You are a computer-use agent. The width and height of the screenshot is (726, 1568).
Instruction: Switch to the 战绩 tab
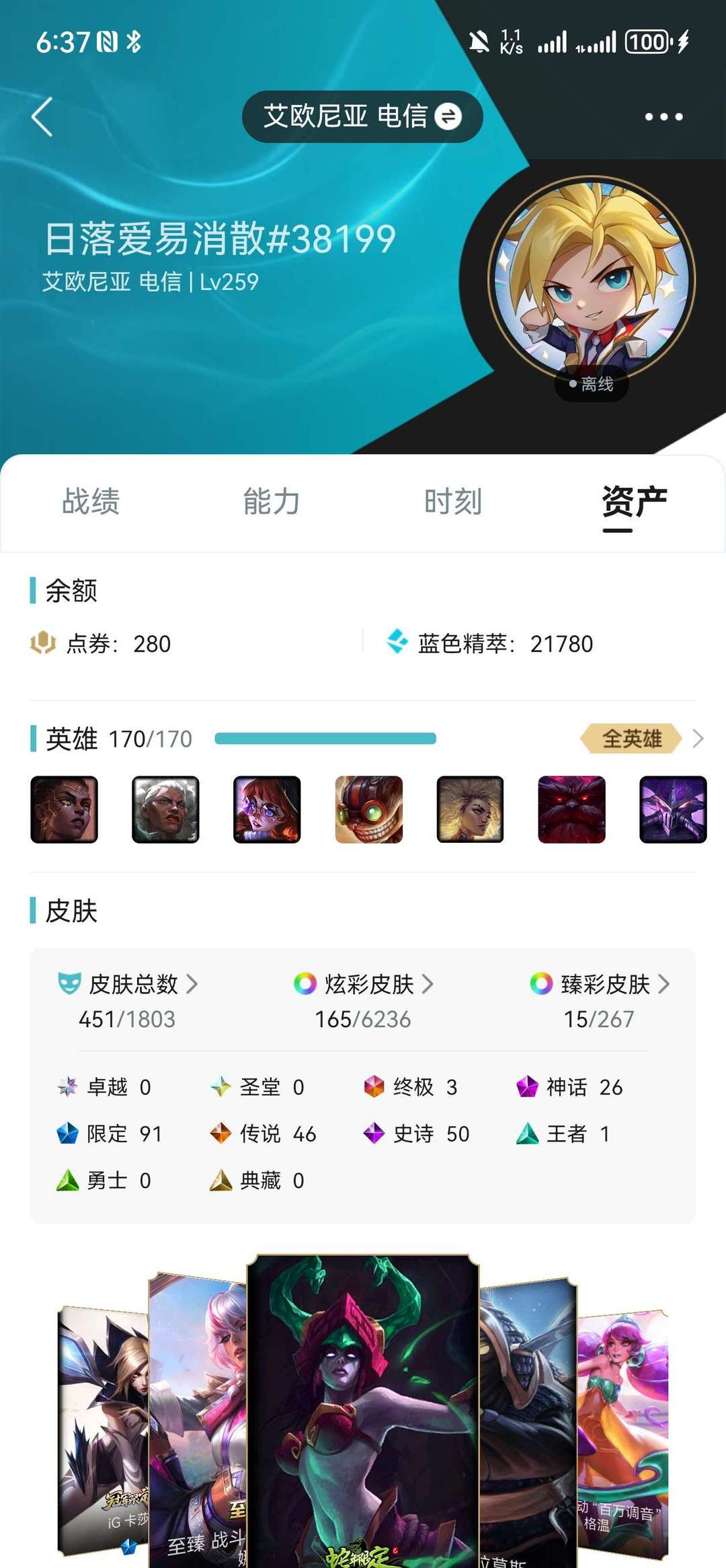point(91,502)
